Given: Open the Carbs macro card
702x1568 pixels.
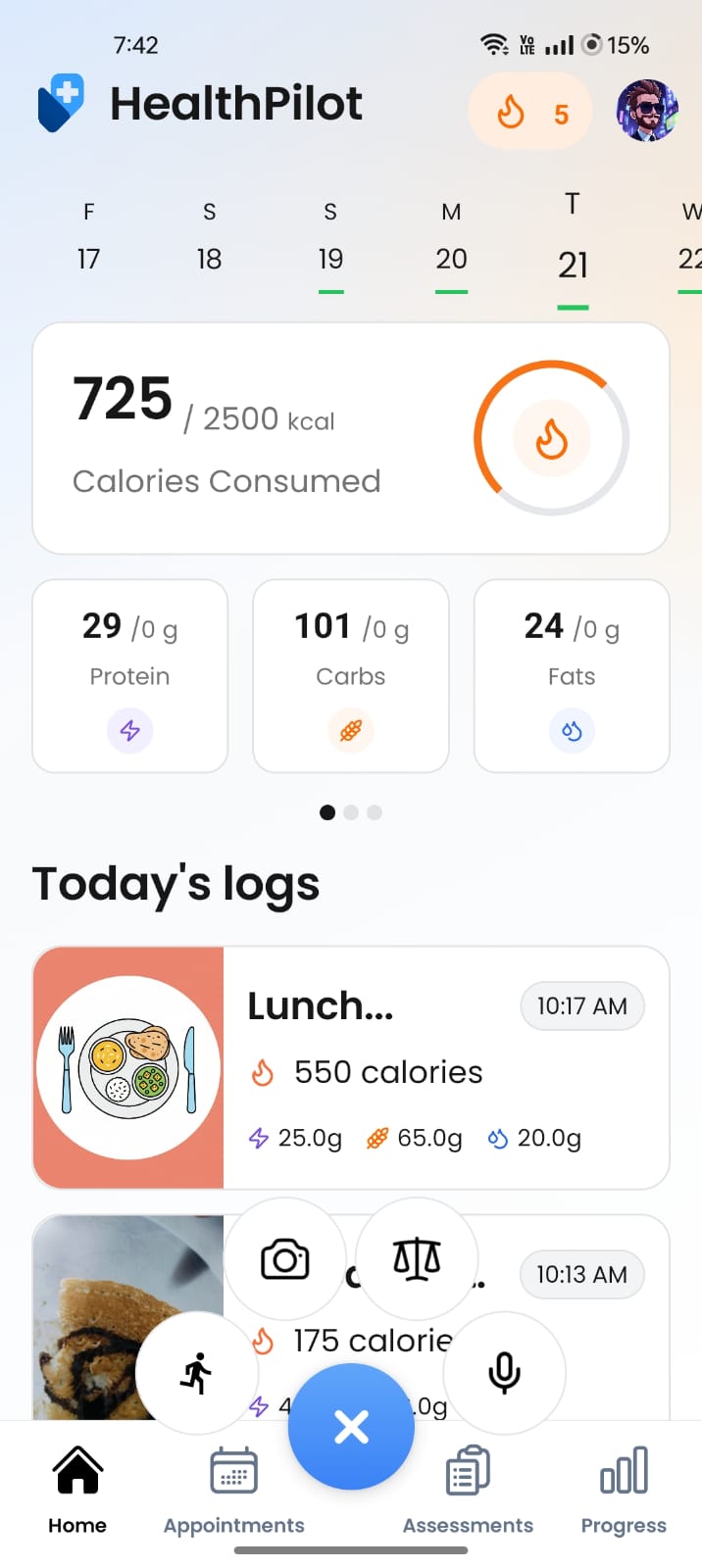Looking at the screenshot, I should (351, 675).
